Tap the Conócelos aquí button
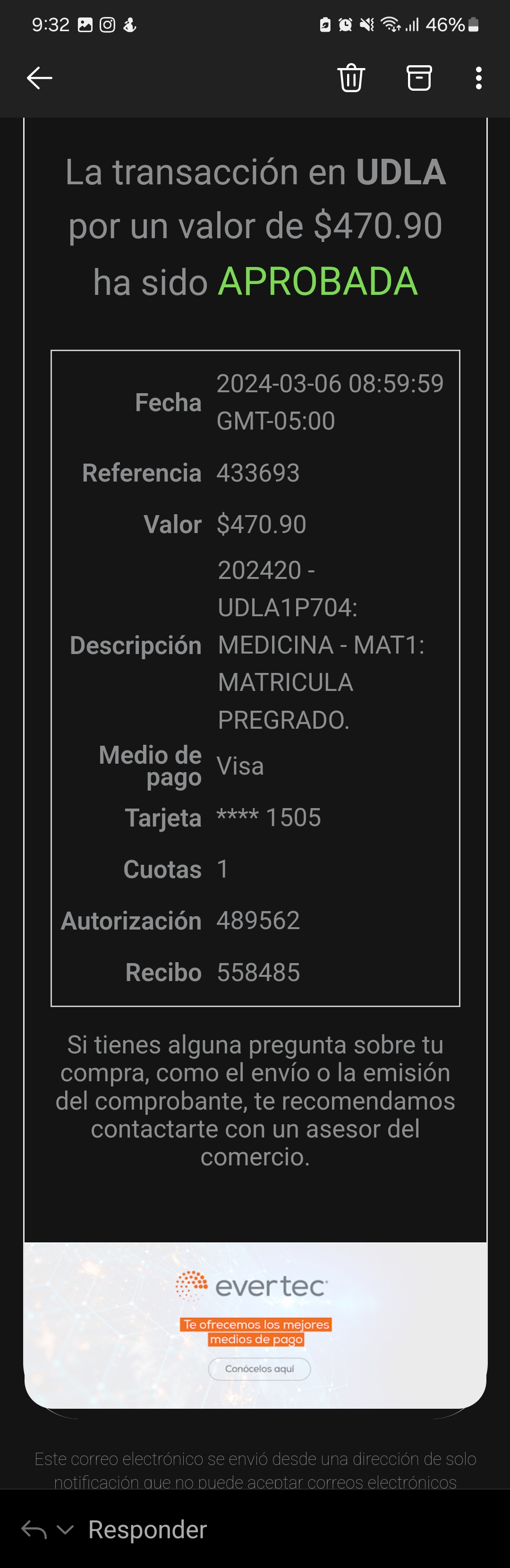The width and height of the screenshot is (510, 1568). 259,1369
